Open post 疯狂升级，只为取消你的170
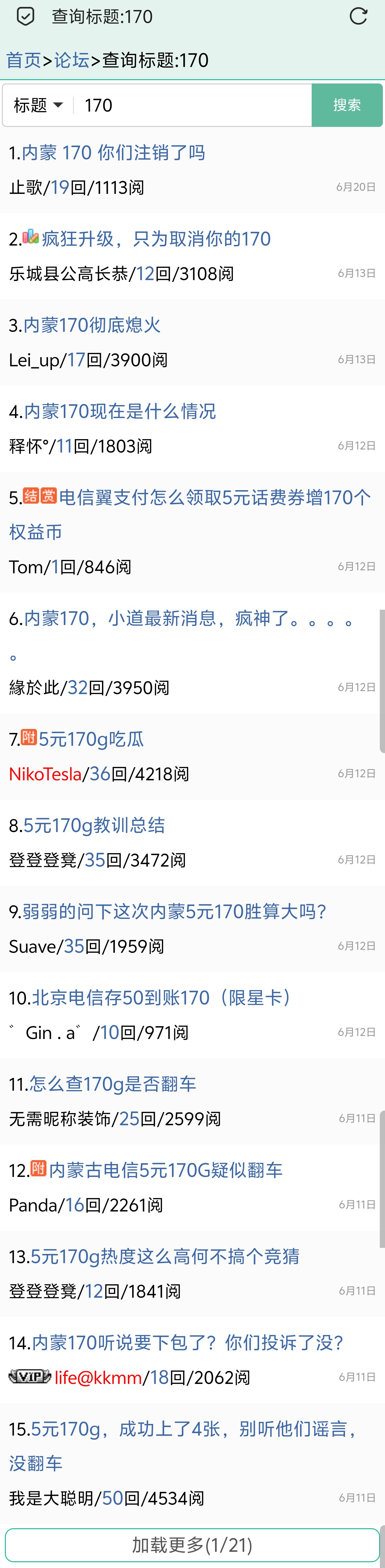Viewport: 385px width, 1568px height. click(x=156, y=239)
